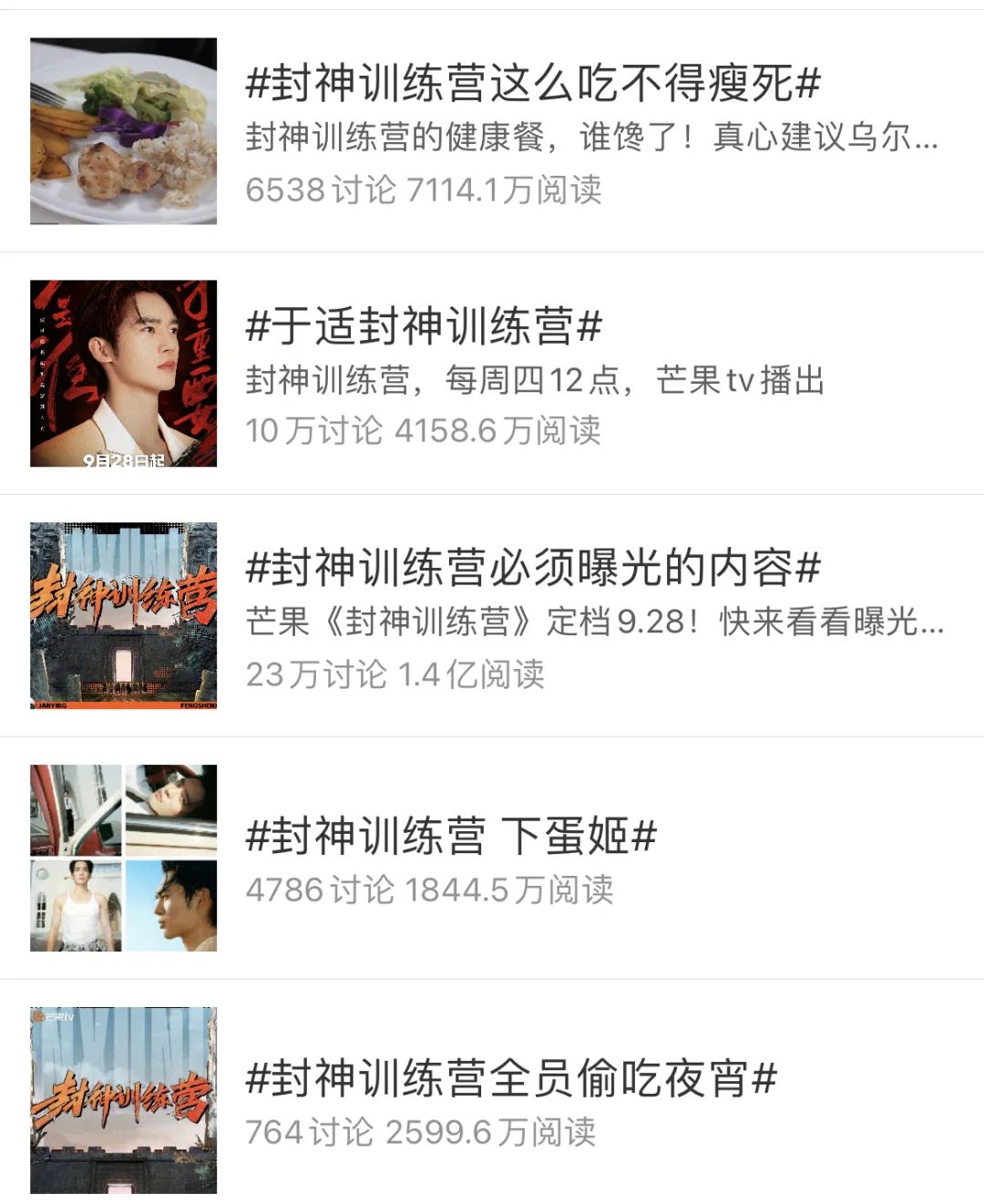
Task: Open the topic #于适封神训练营#
Action: (x=424, y=327)
